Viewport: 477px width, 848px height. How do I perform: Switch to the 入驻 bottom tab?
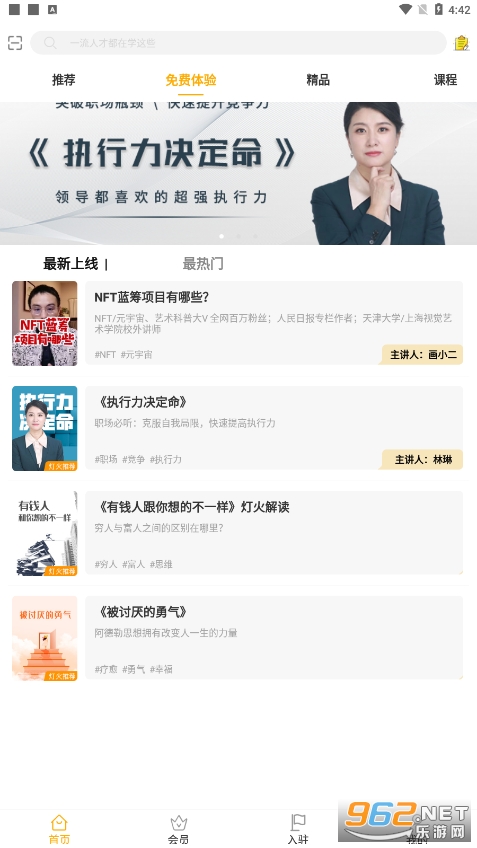[298, 829]
